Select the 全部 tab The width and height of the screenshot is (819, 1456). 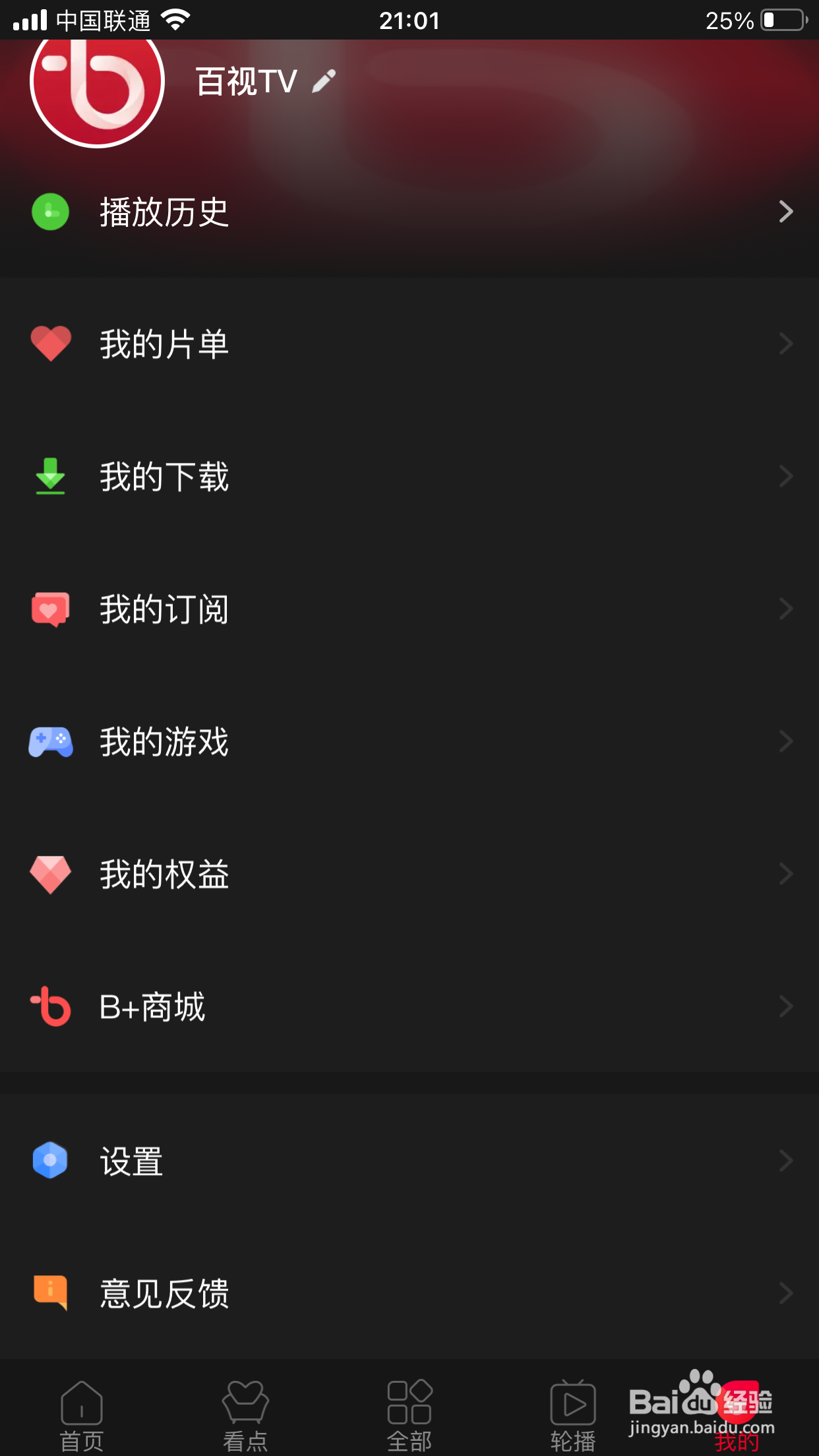pos(409,1415)
